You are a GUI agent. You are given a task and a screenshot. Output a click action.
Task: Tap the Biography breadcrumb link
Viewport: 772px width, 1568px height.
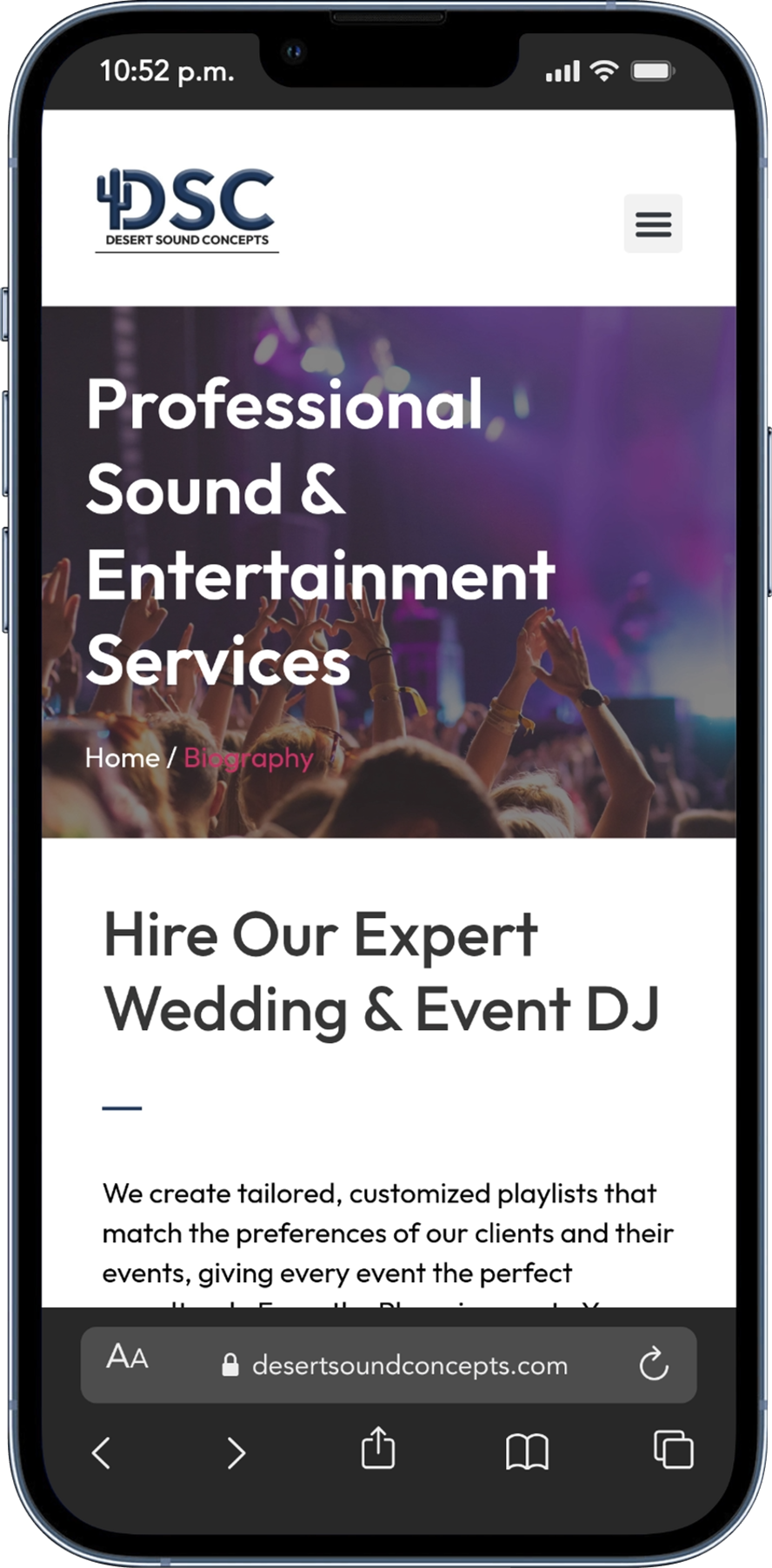[x=249, y=759]
